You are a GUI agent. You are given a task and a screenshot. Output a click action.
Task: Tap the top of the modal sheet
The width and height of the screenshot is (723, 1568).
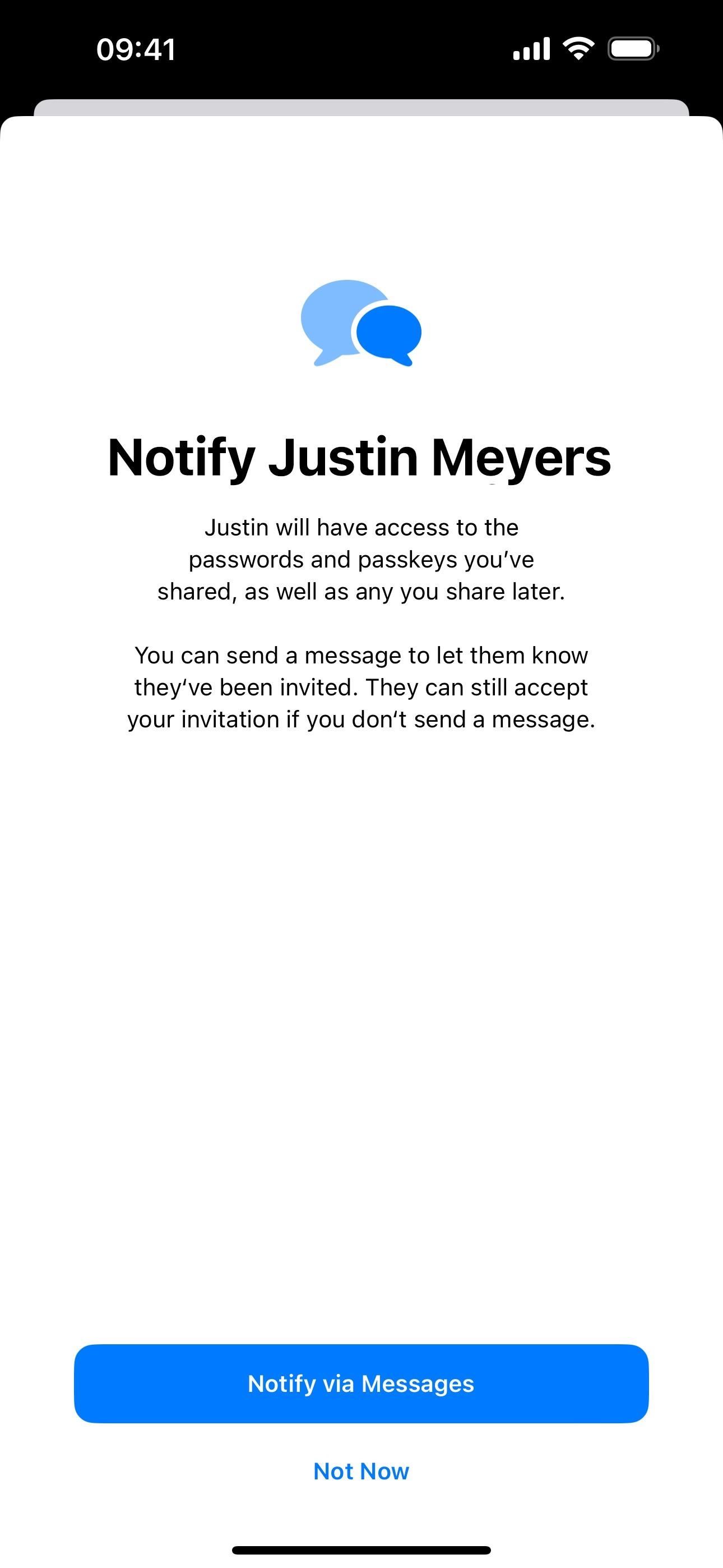(361, 128)
